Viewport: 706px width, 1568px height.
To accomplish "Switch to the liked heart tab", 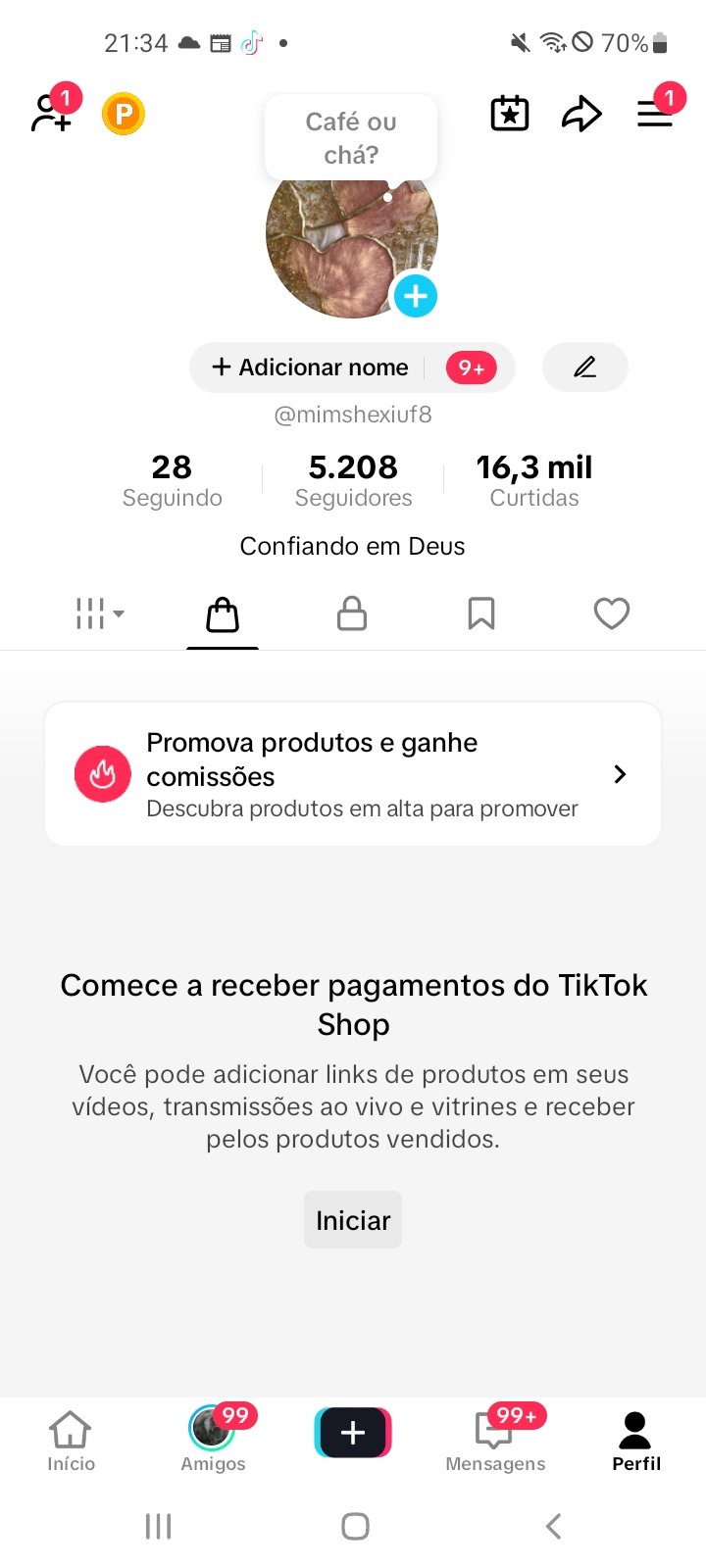I will click(x=611, y=614).
